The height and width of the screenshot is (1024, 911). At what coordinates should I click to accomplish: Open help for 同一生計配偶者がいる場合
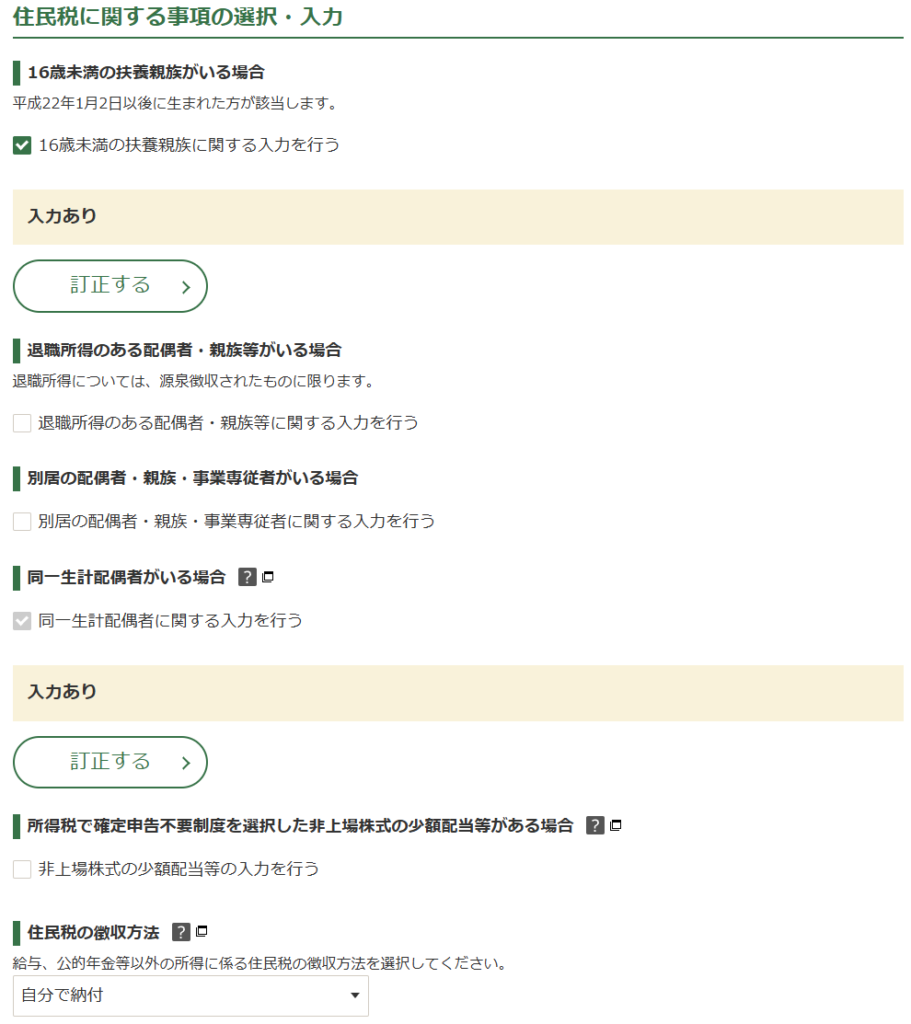coord(248,577)
